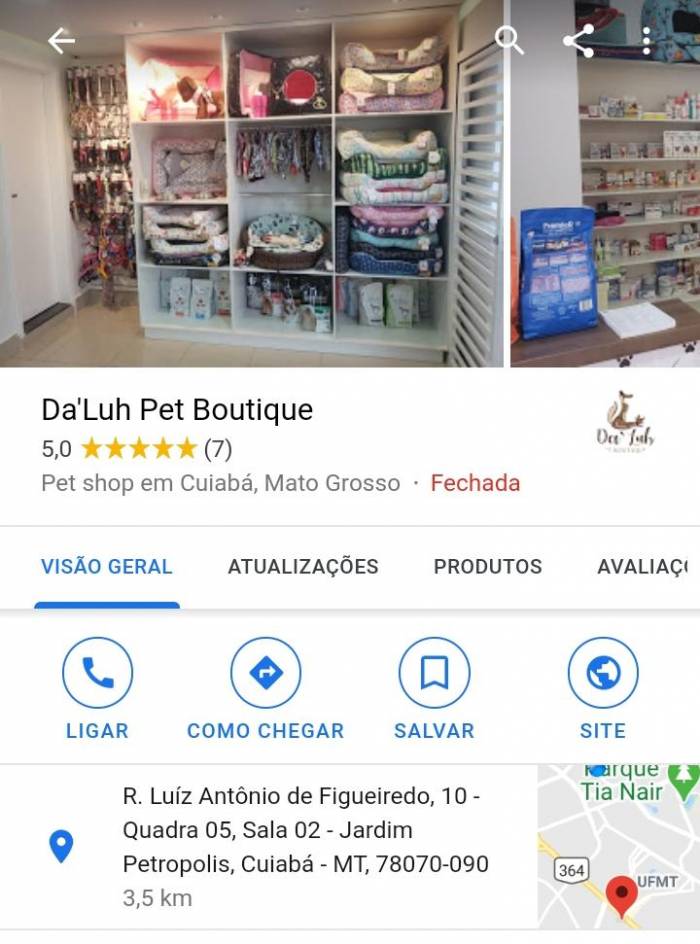Get directions with Como Chegar
Screen dimensions: 700x944
[265, 689]
